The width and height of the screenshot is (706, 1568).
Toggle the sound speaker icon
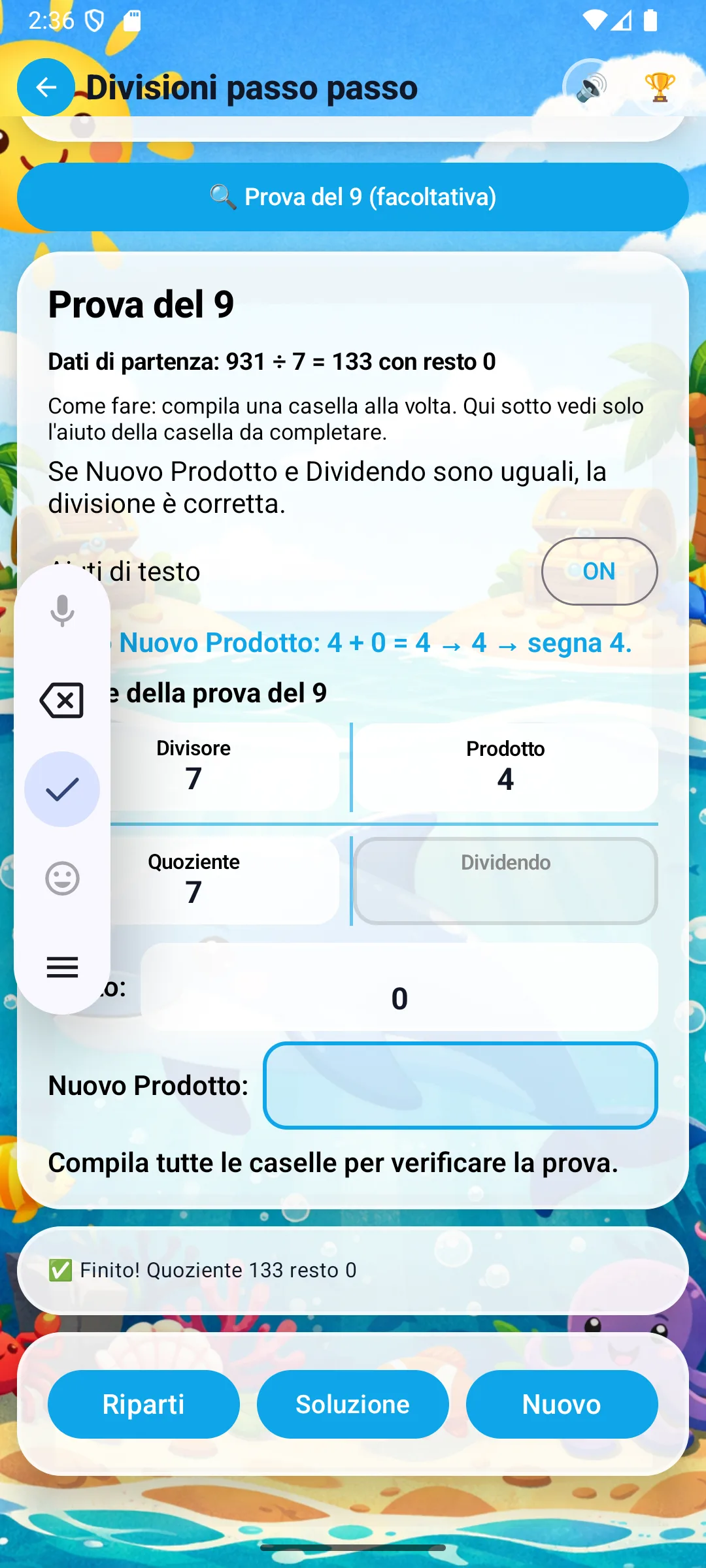click(x=592, y=87)
